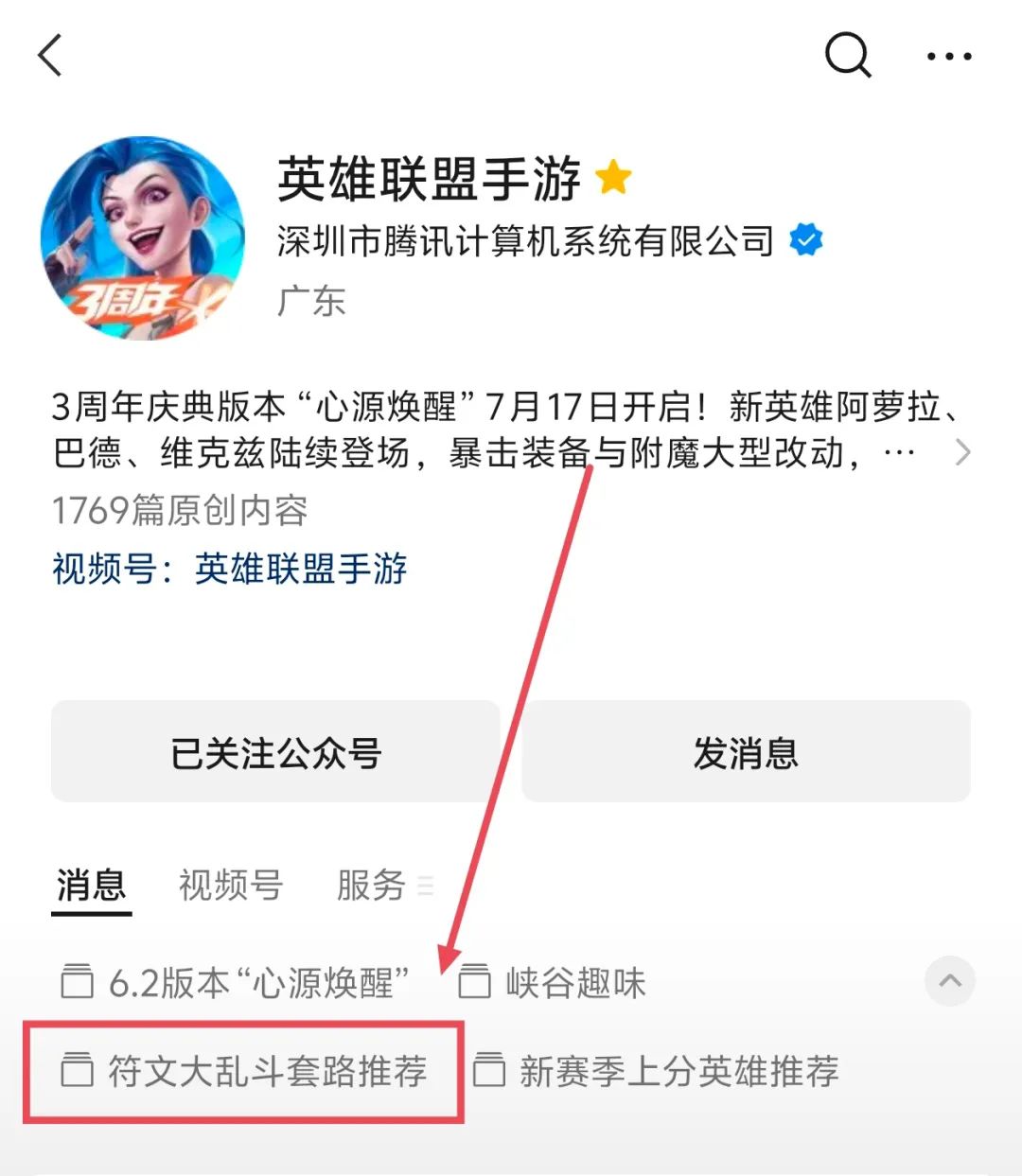Switch to the 消息 tab
Screen dimensions: 1022x1176
91,886
